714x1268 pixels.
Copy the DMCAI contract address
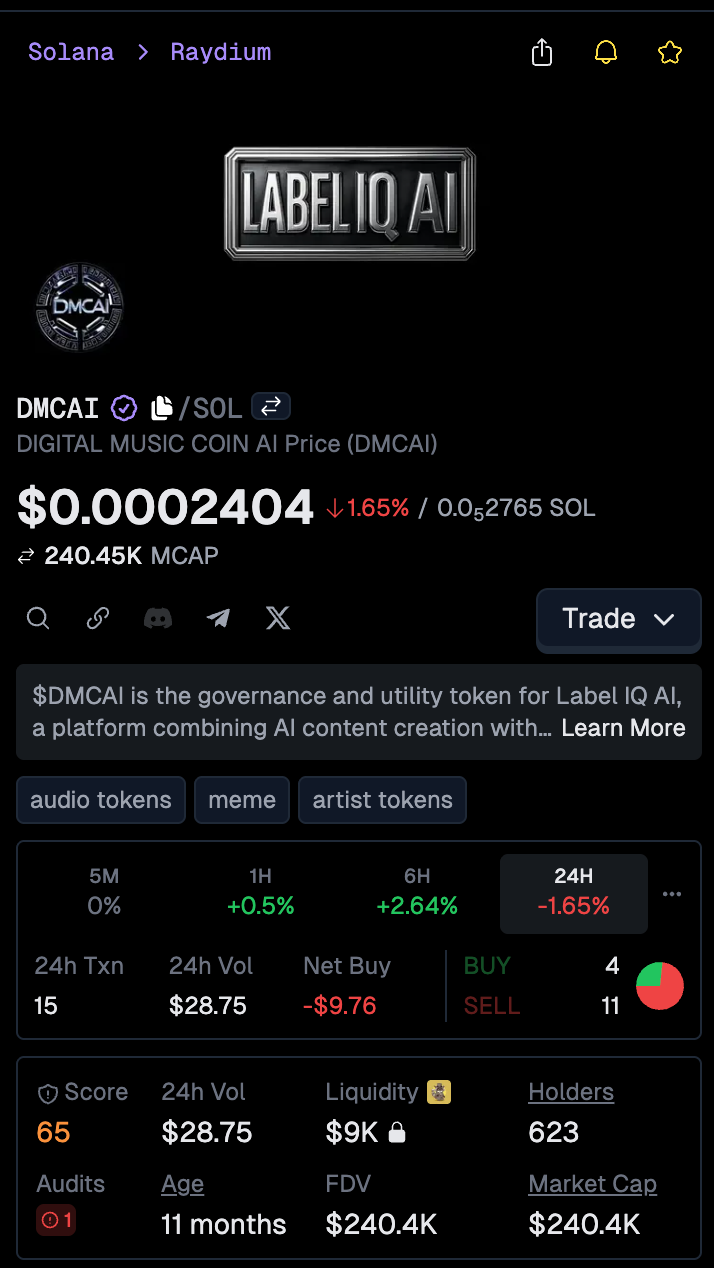[x=161, y=408]
